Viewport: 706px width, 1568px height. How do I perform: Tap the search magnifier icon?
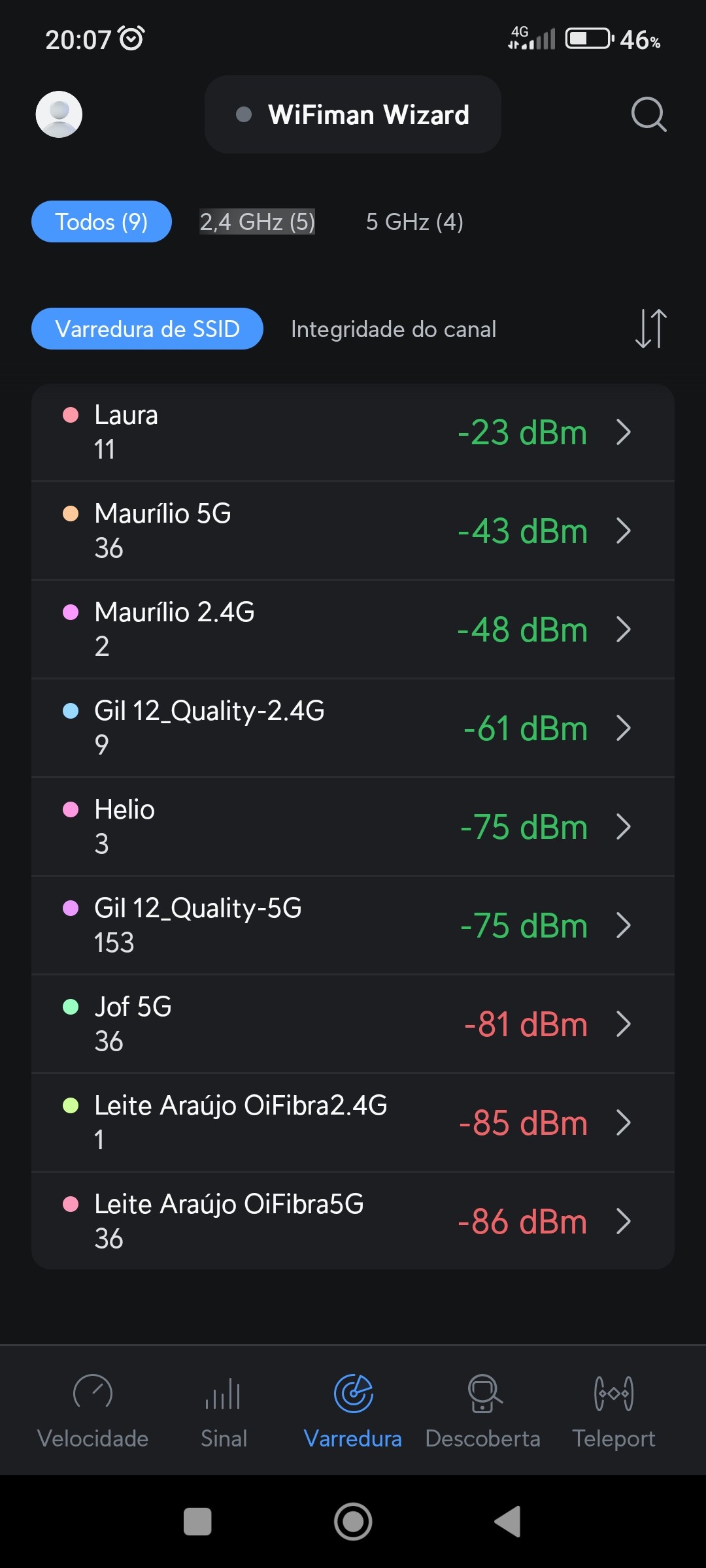[x=648, y=114]
